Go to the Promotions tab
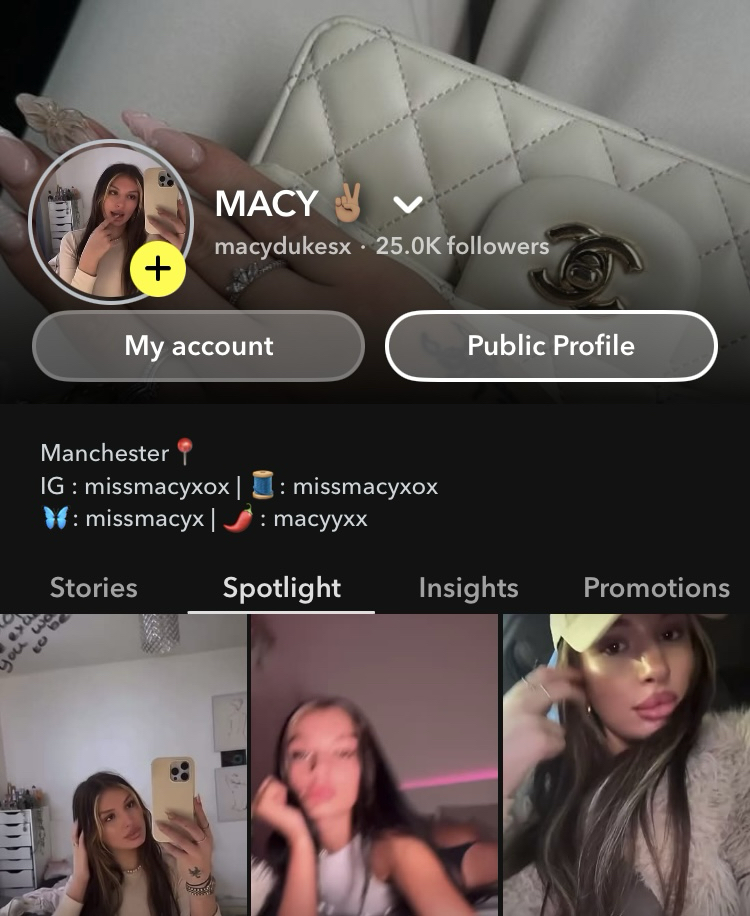 coord(656,588)
